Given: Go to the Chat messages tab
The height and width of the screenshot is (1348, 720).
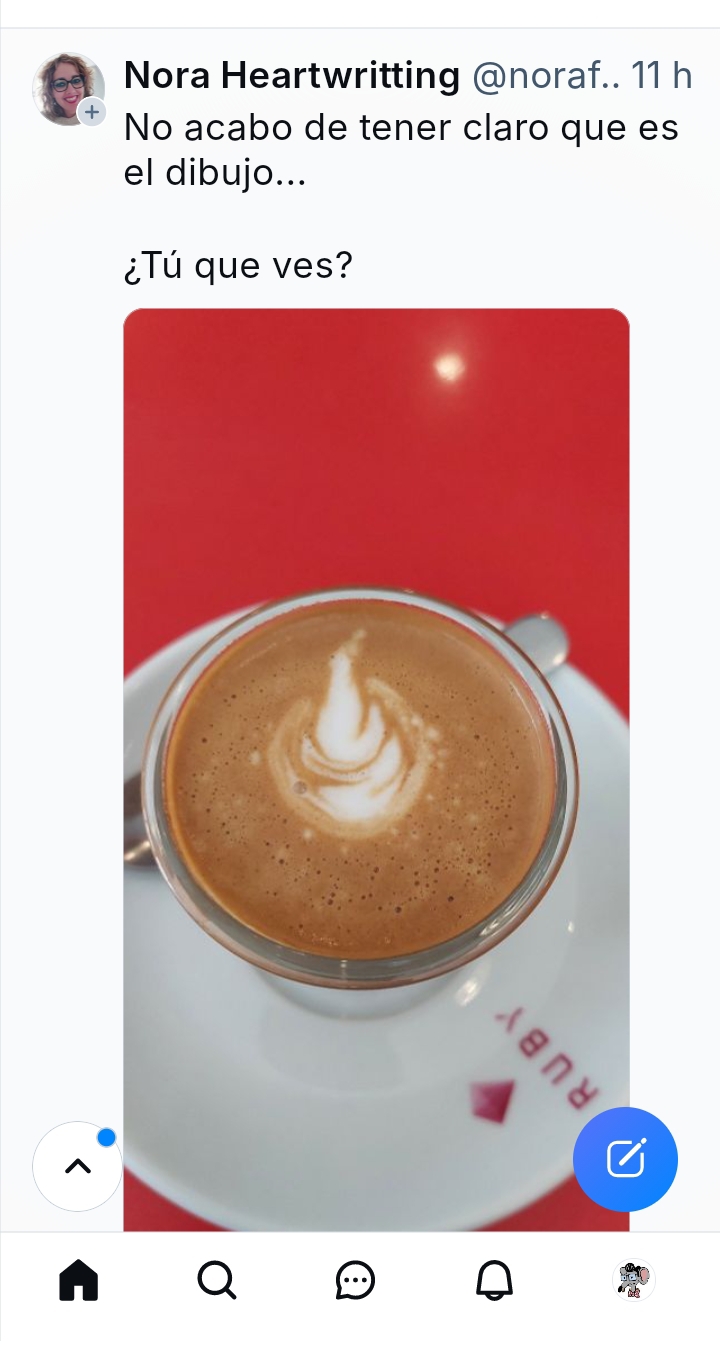Looking at the screenshot, I should [355, 1280].
